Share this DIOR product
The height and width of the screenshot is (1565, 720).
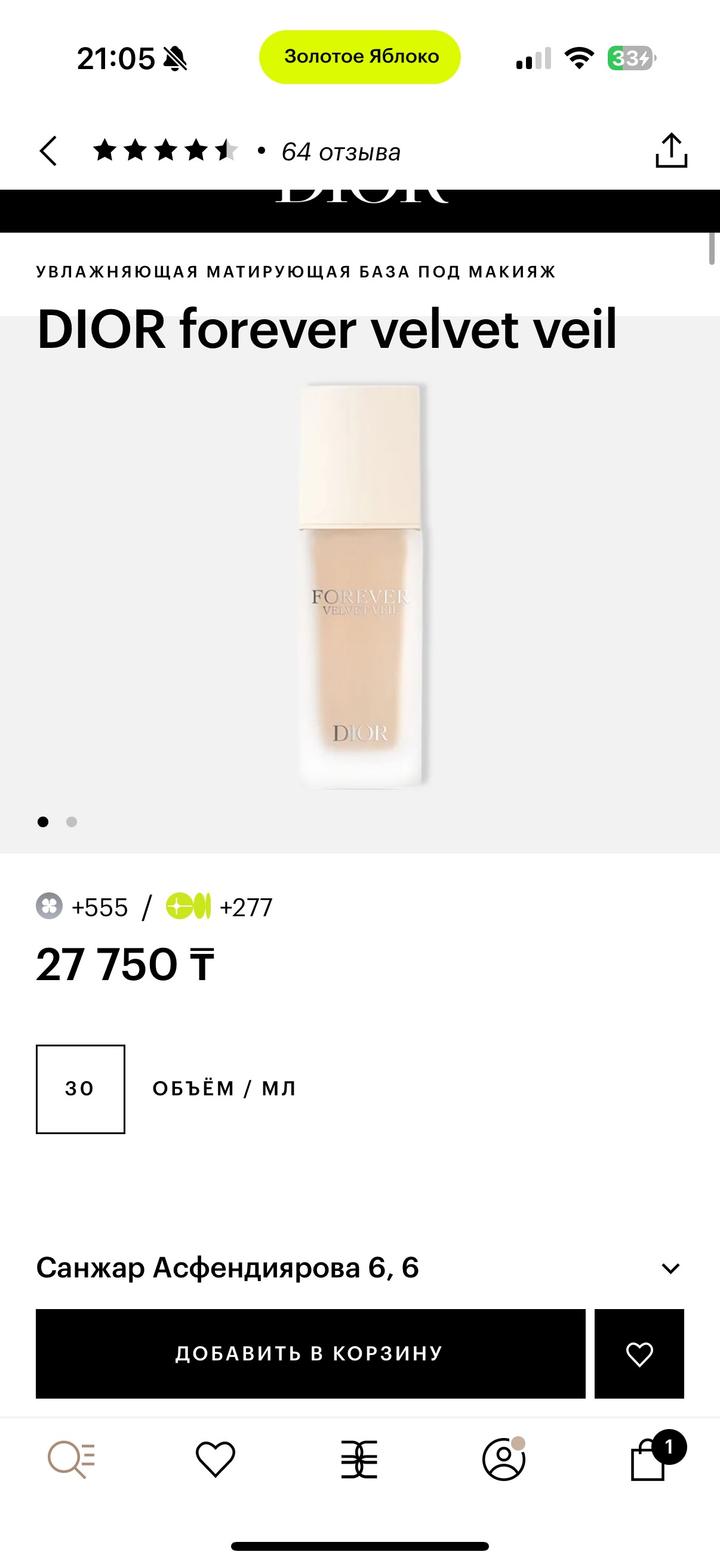coord(671,151)
